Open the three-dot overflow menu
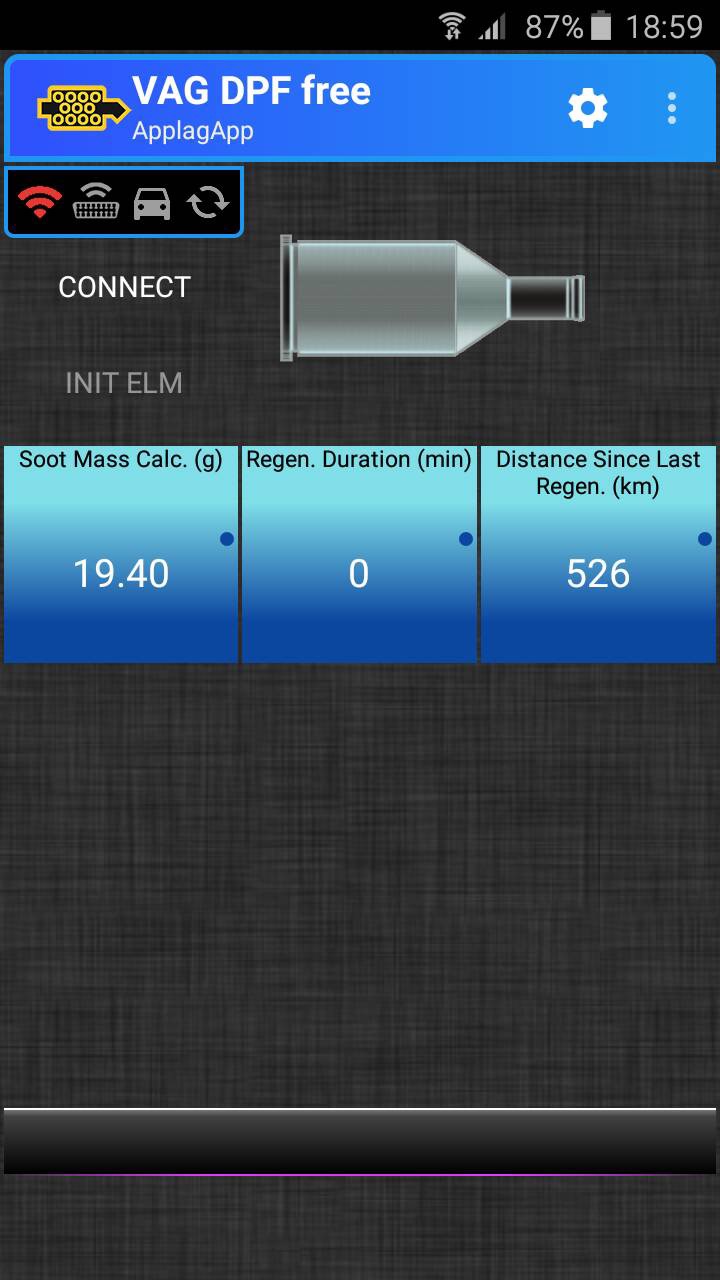Image resolution: width=720 pixels, height=1280 pixels. click(672, 108)
